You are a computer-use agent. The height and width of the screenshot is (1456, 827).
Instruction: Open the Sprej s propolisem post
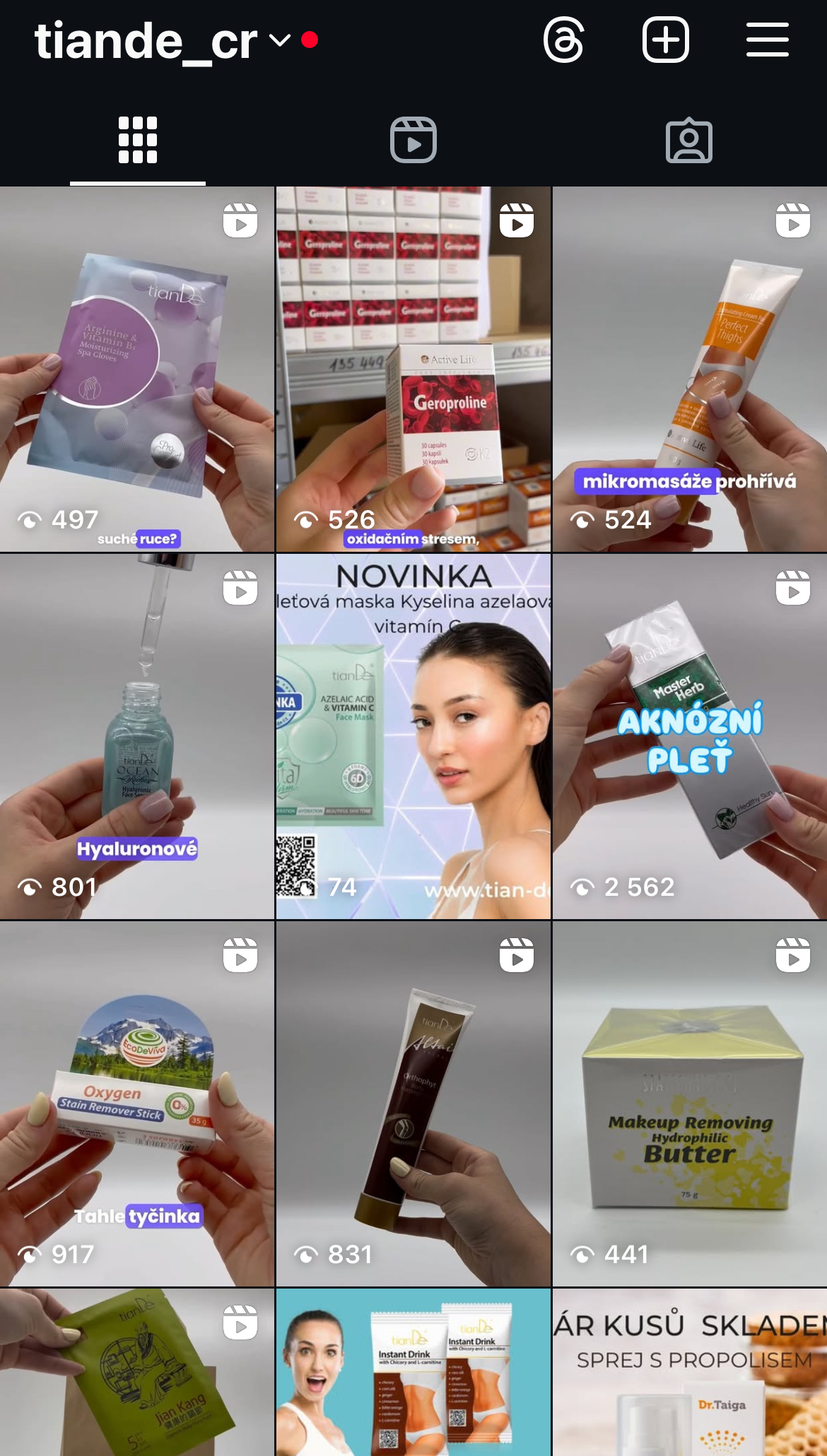coord(689,1372)
